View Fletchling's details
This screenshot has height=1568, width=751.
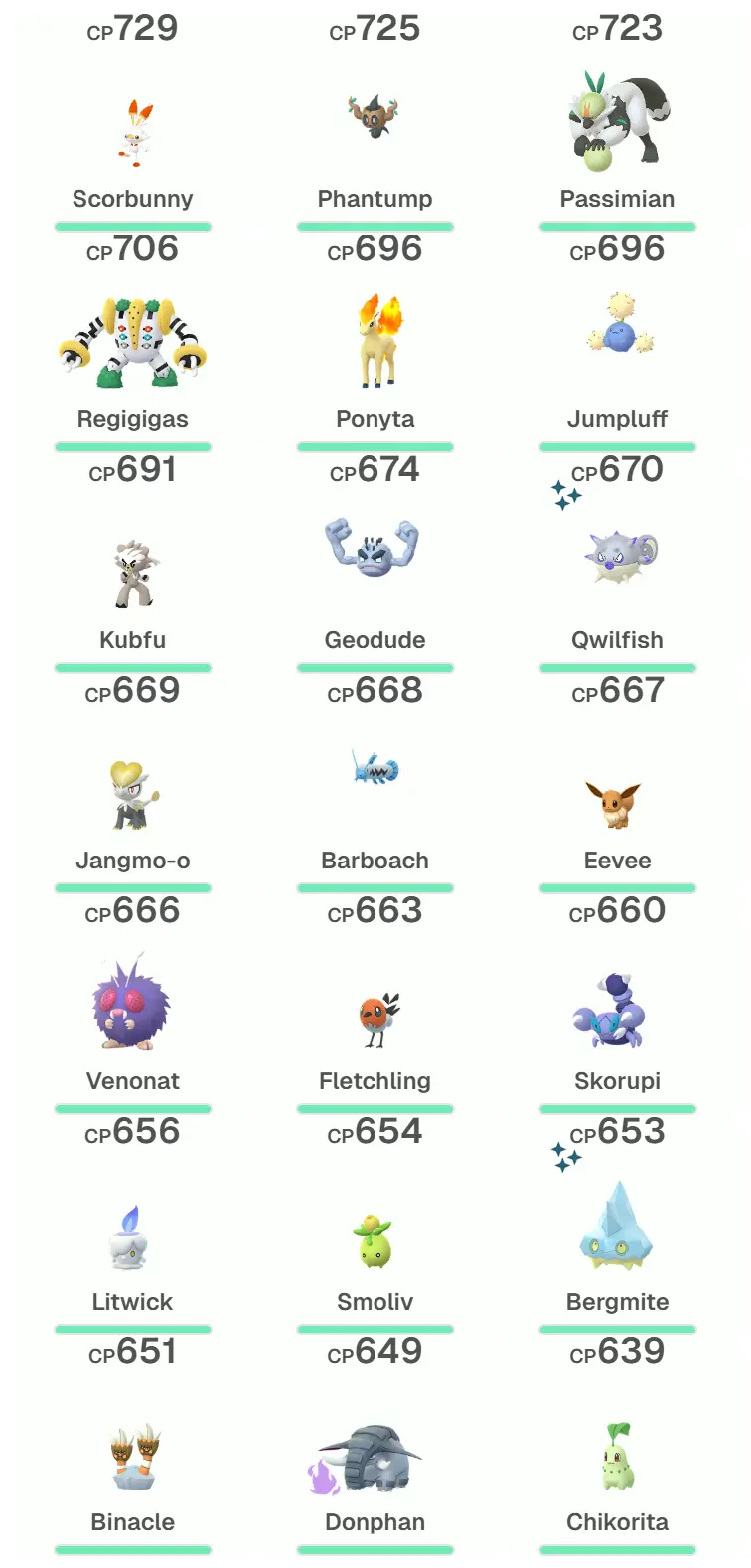[x=375, y=1019]
